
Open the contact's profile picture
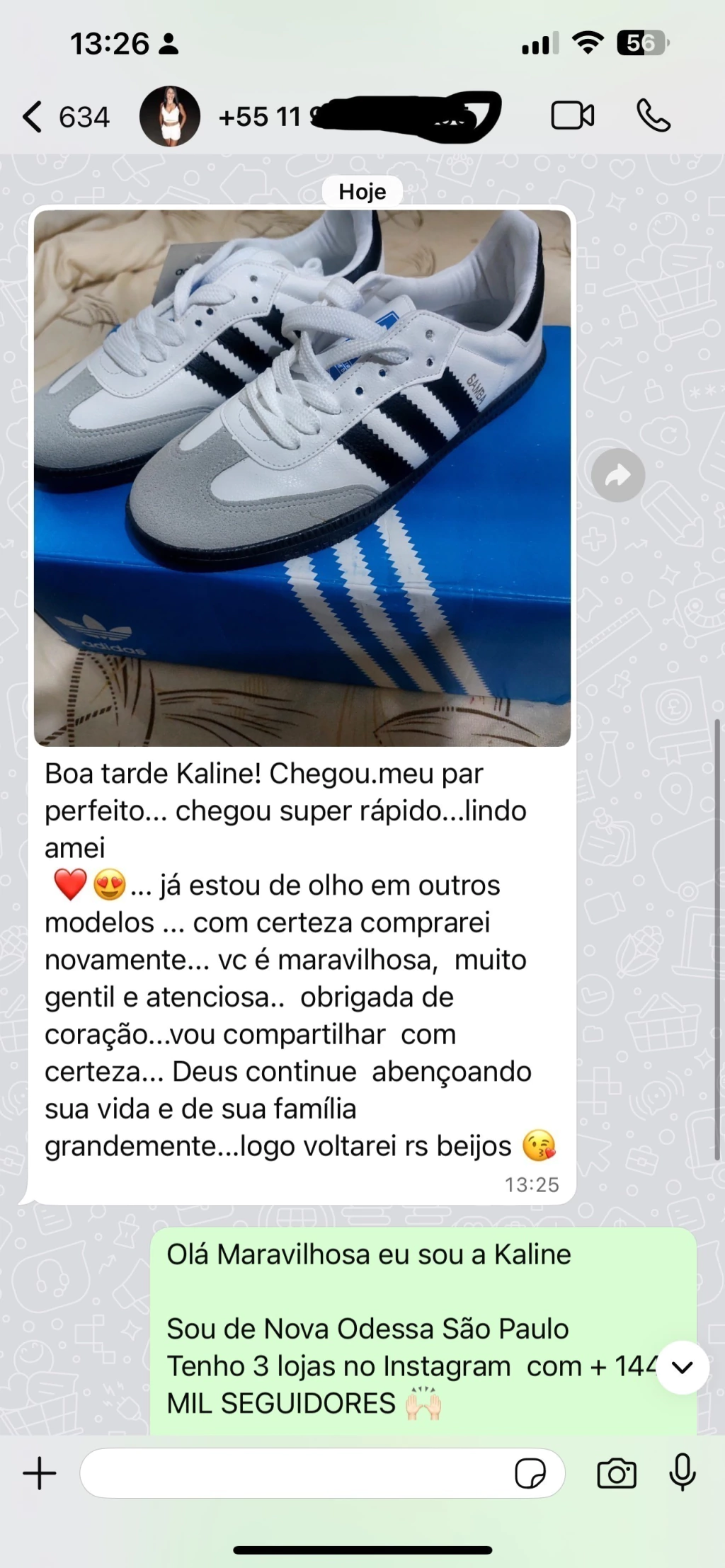[x=170, y=116]
